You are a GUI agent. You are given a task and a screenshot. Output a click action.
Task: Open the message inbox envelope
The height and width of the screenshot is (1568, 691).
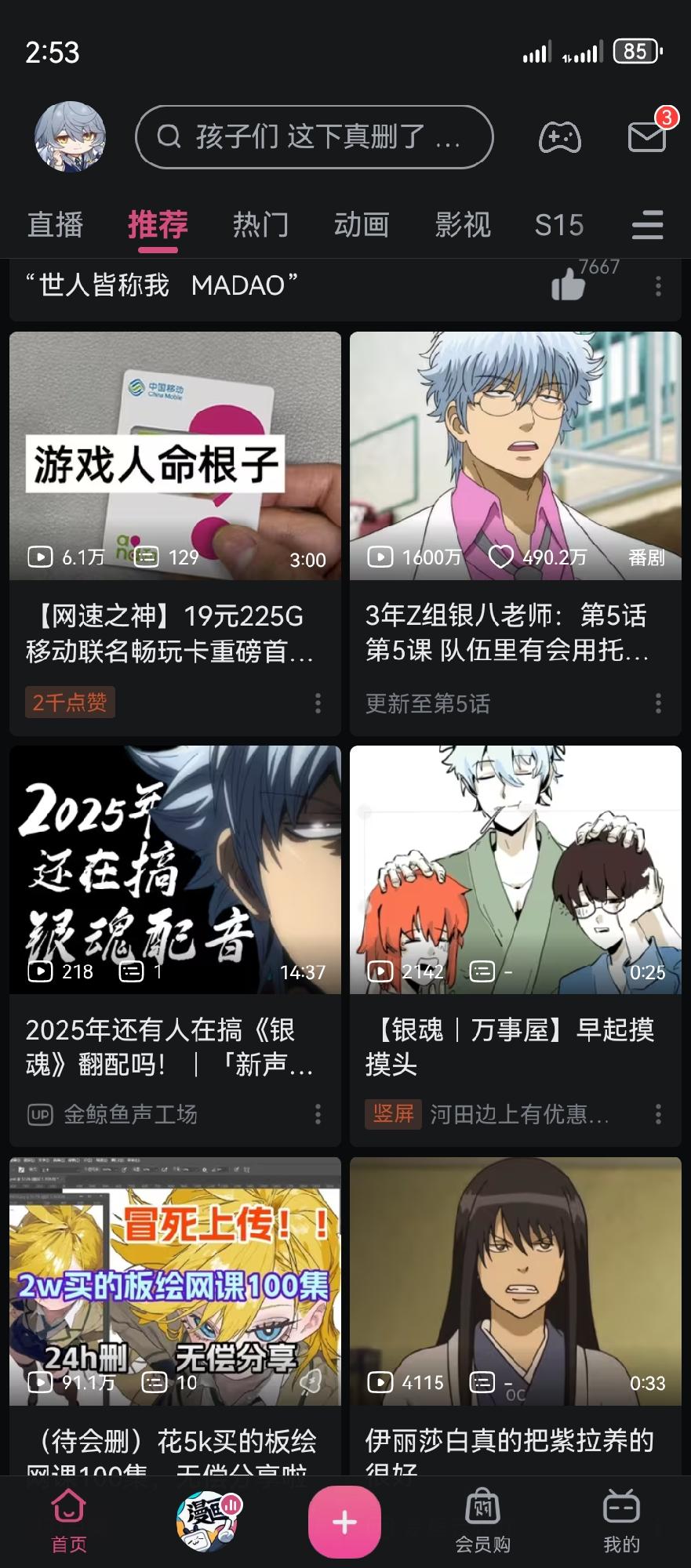[647, 137]
